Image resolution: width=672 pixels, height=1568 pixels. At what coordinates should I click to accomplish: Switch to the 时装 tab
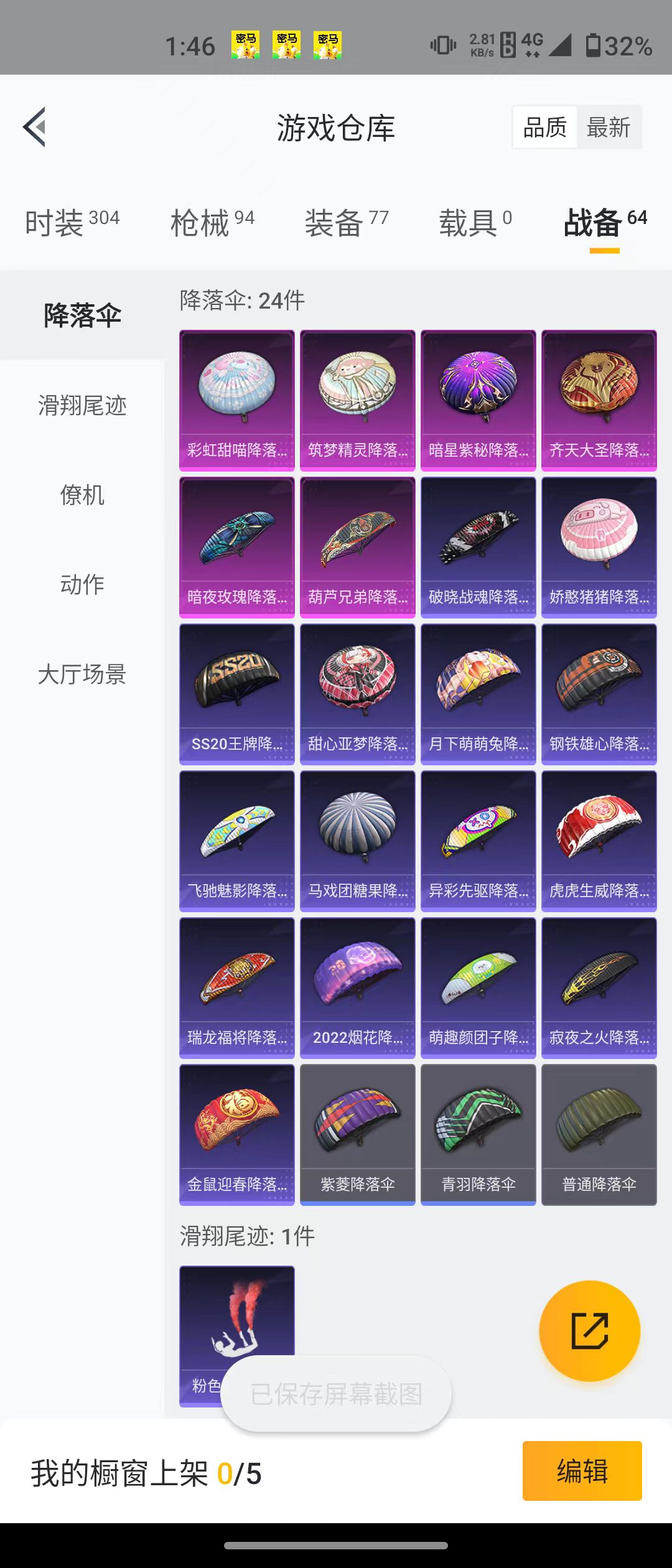72,222
